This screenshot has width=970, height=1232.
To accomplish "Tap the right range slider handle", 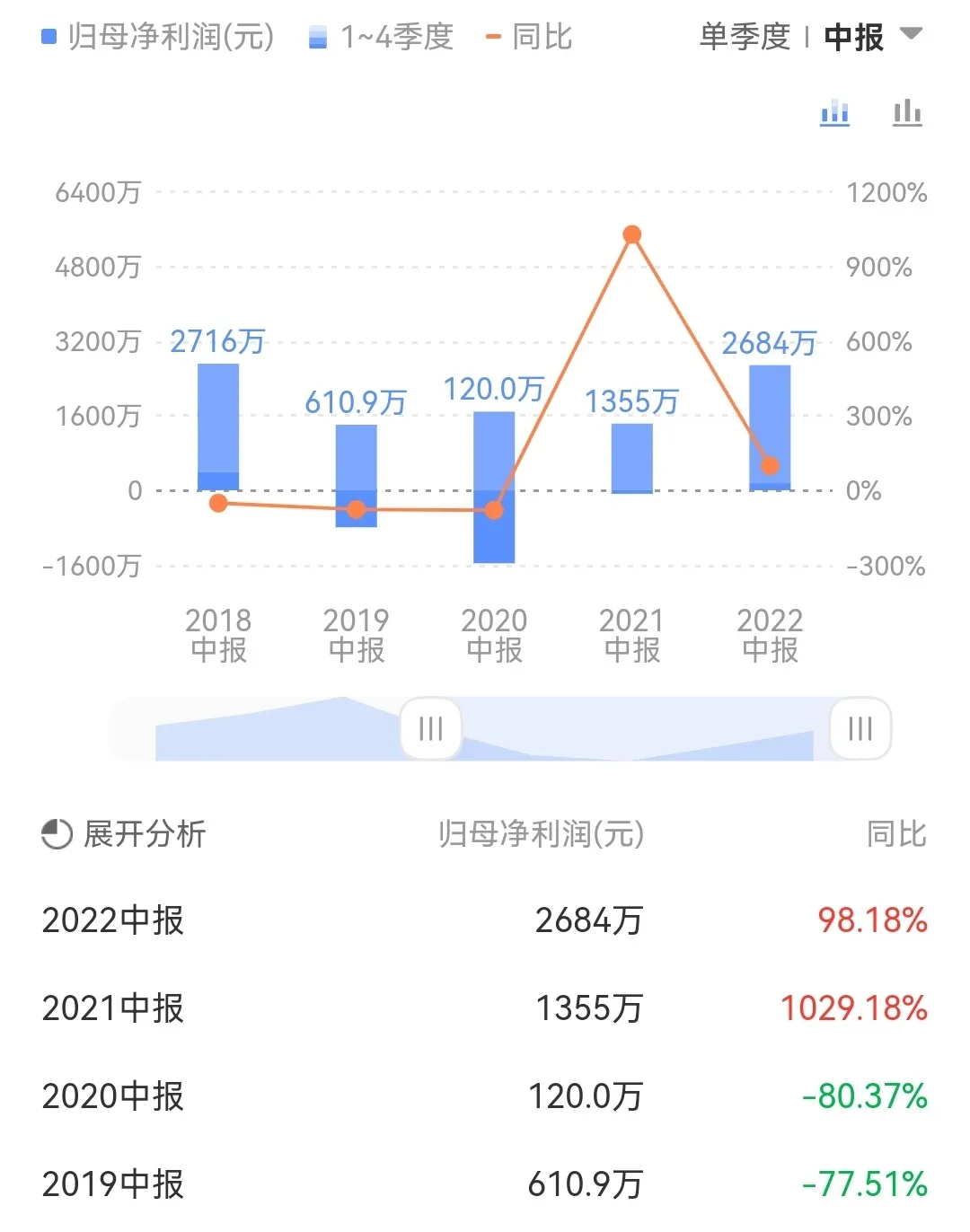I will pos(860,728).
